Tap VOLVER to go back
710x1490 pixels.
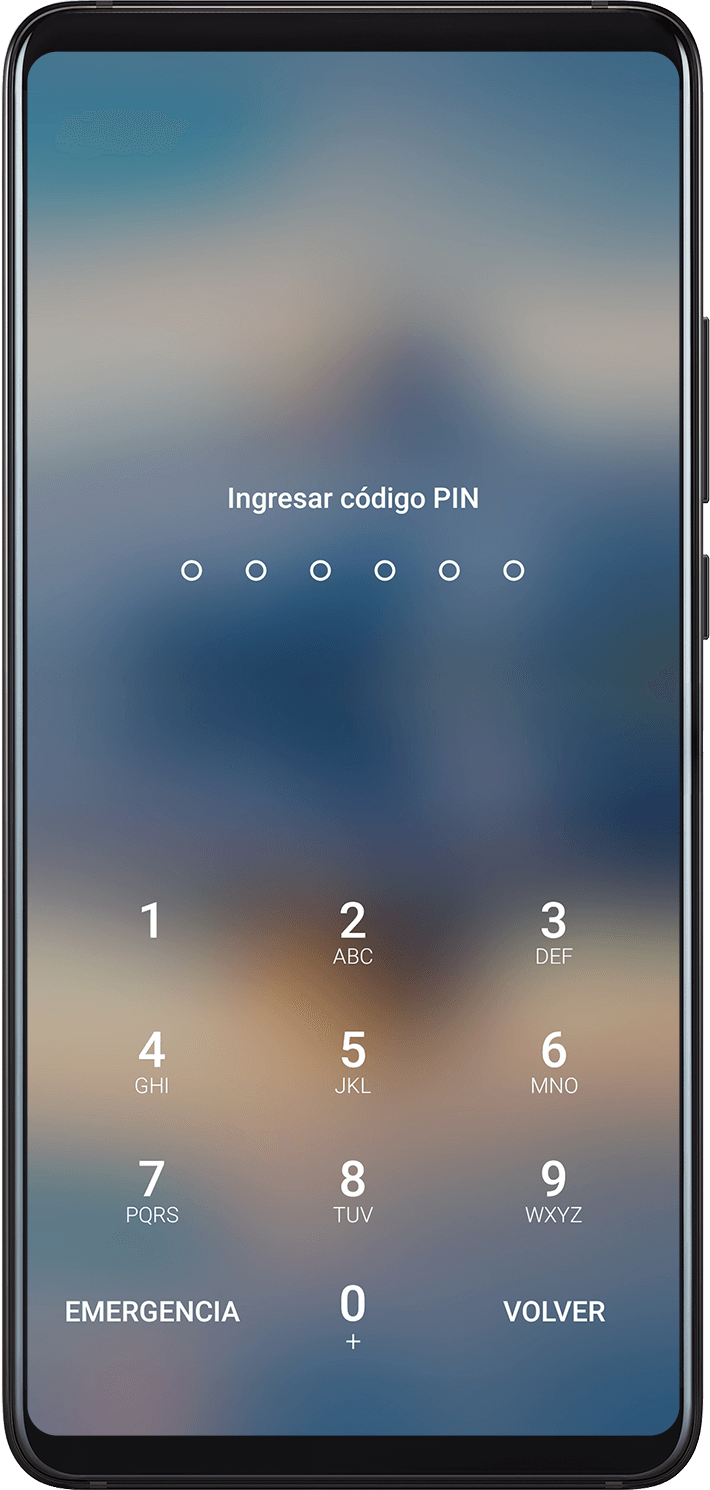point(554,1312)
